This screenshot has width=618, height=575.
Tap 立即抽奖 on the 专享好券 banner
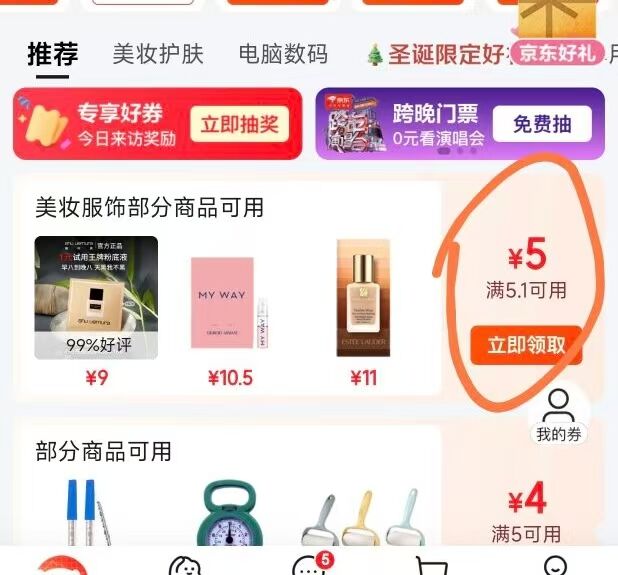point(239,125)
